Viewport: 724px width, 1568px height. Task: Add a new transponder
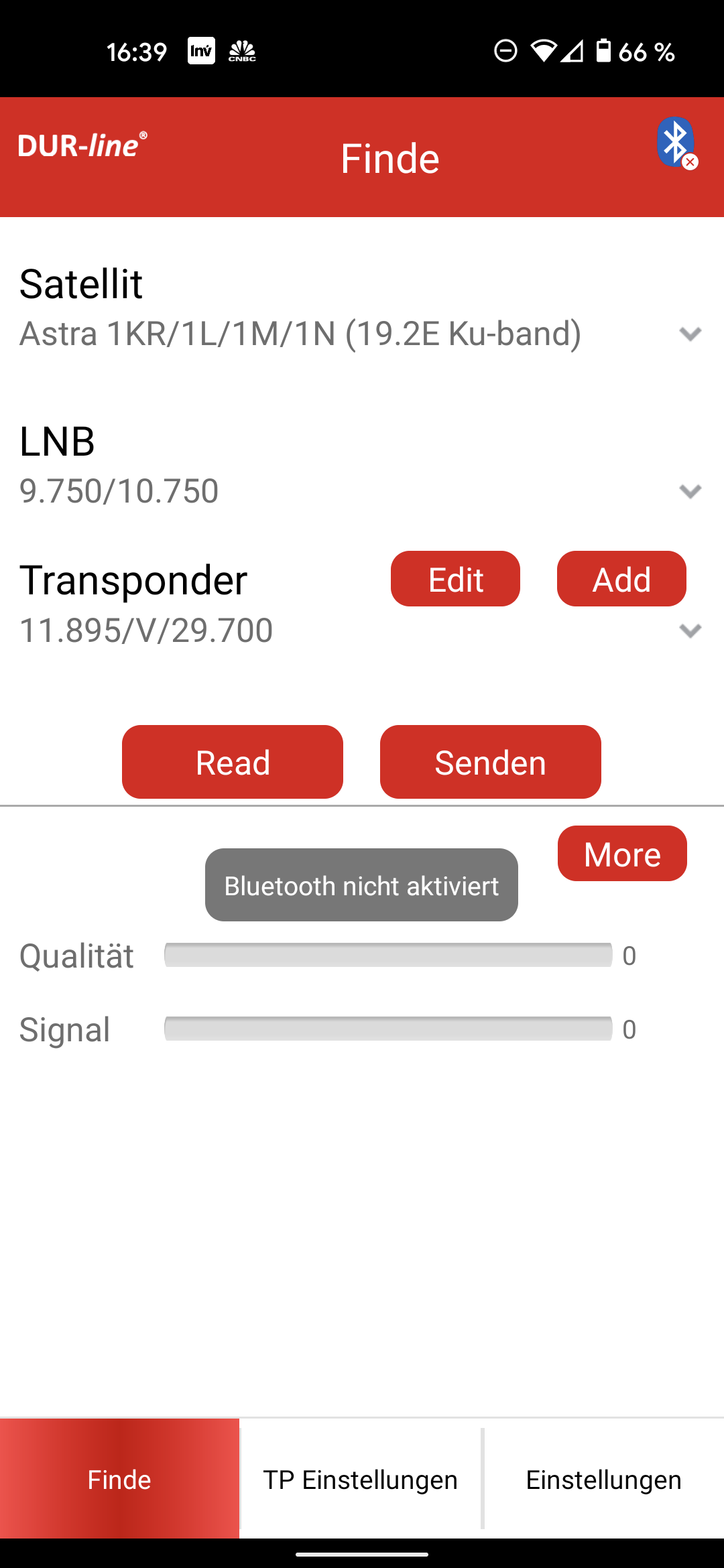coord(621,579)
